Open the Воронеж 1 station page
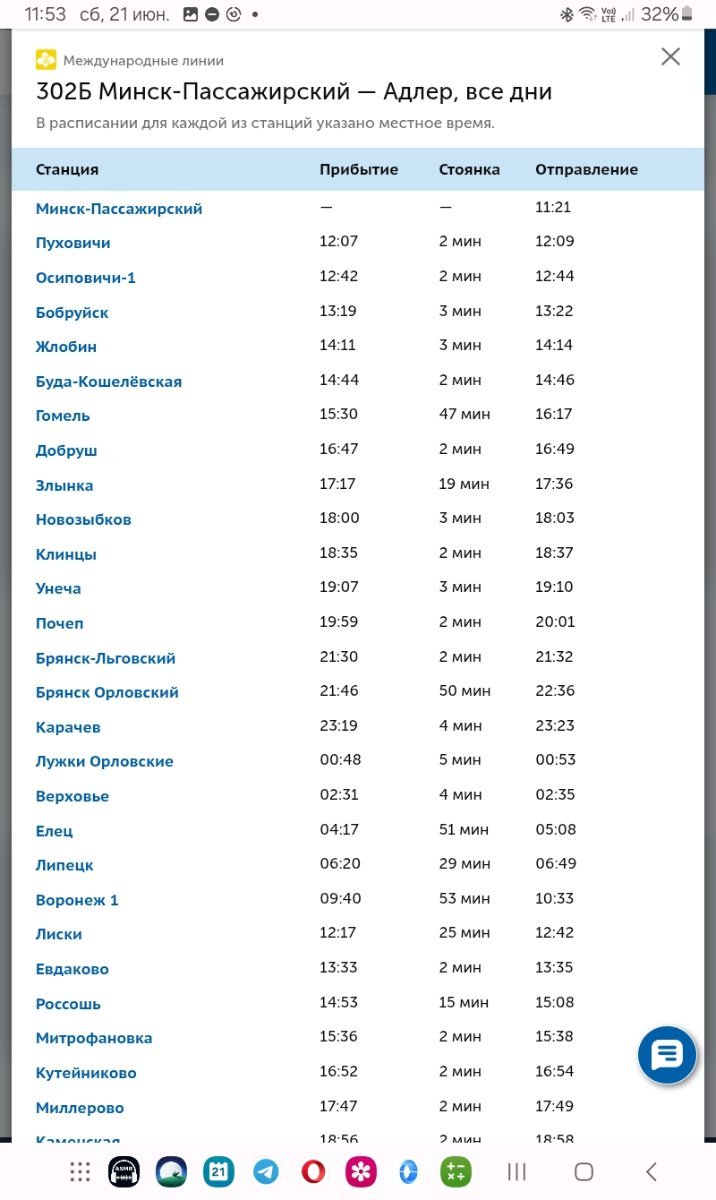Viewport: 716px width, 1200px height. (x=77, y=901)
